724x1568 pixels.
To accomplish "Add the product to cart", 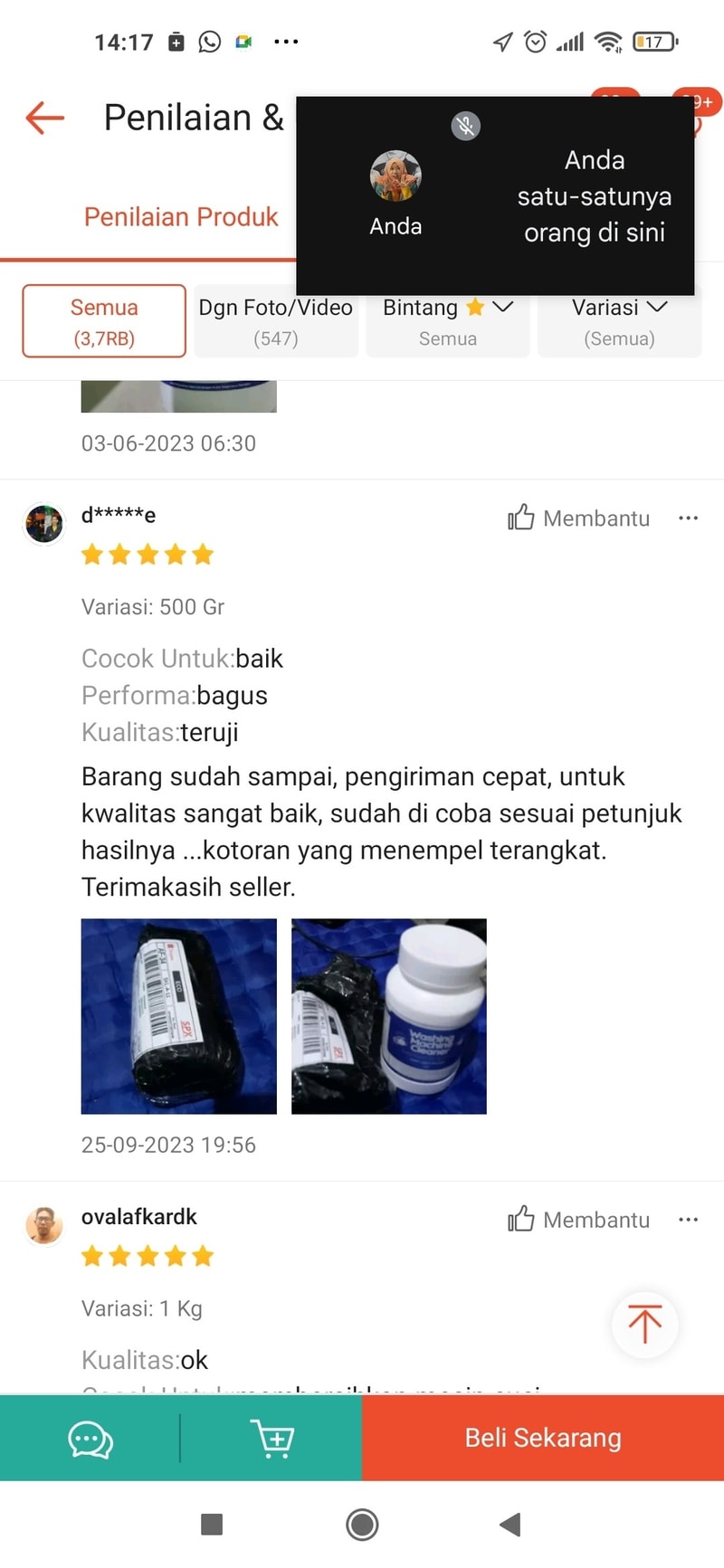I will [271, 1438].
